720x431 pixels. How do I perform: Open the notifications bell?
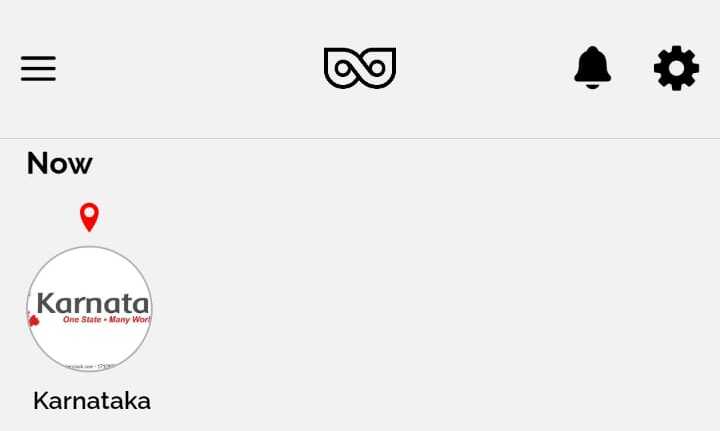pyautogui.click(x=592, y=68)
